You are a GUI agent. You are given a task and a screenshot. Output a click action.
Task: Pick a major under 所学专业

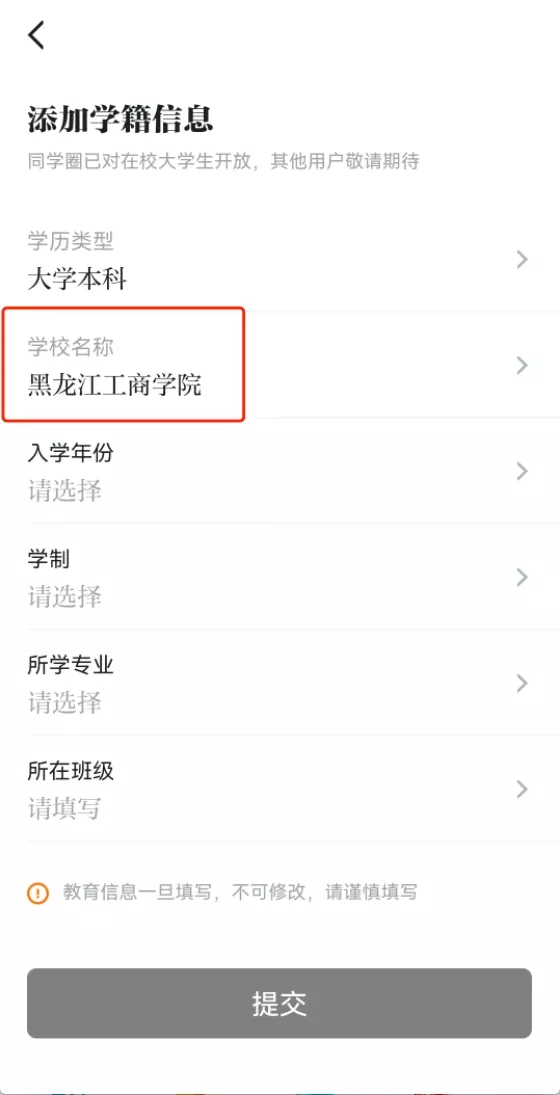(280, 683)
